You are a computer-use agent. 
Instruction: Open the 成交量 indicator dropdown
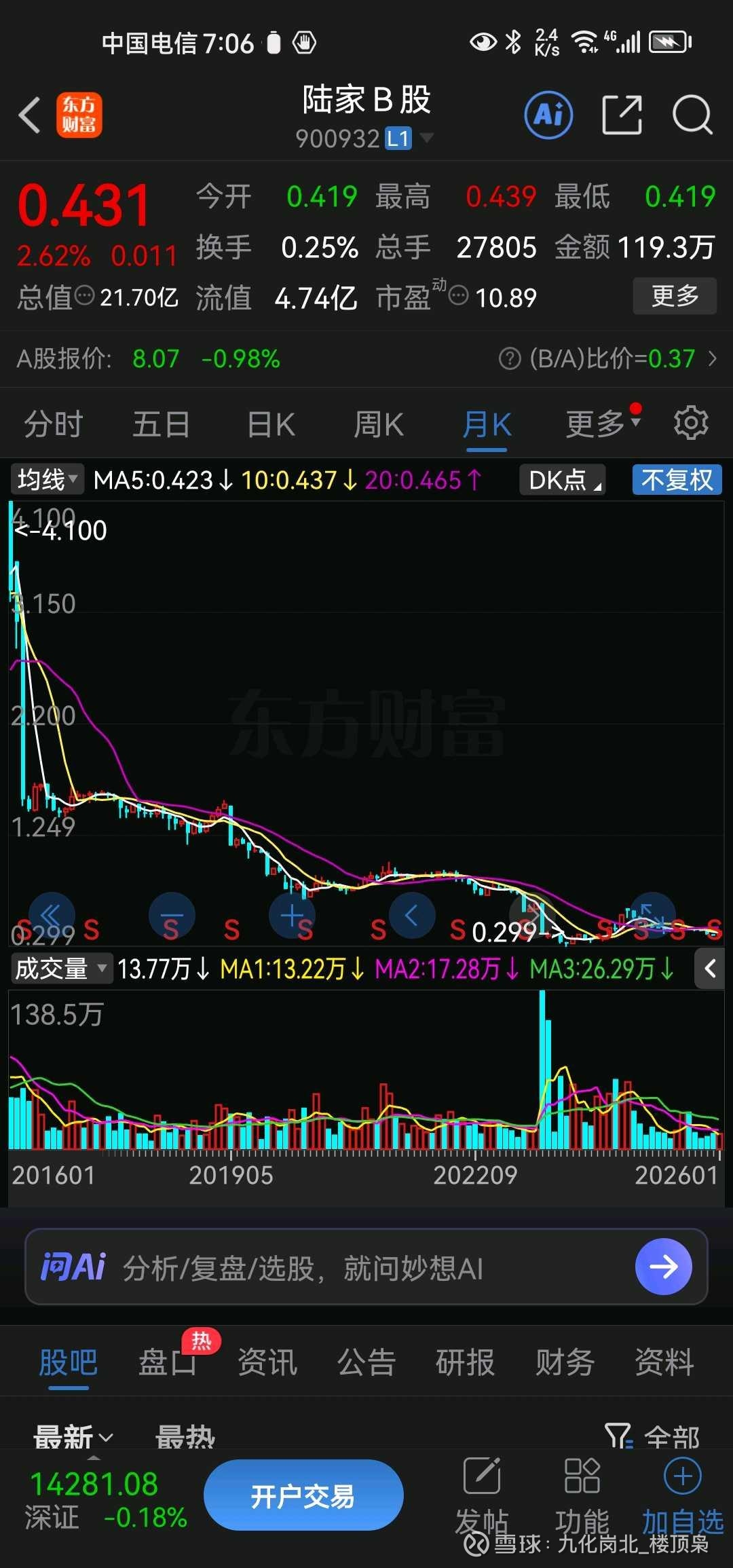pyautogui.click(x=60, y=969)
